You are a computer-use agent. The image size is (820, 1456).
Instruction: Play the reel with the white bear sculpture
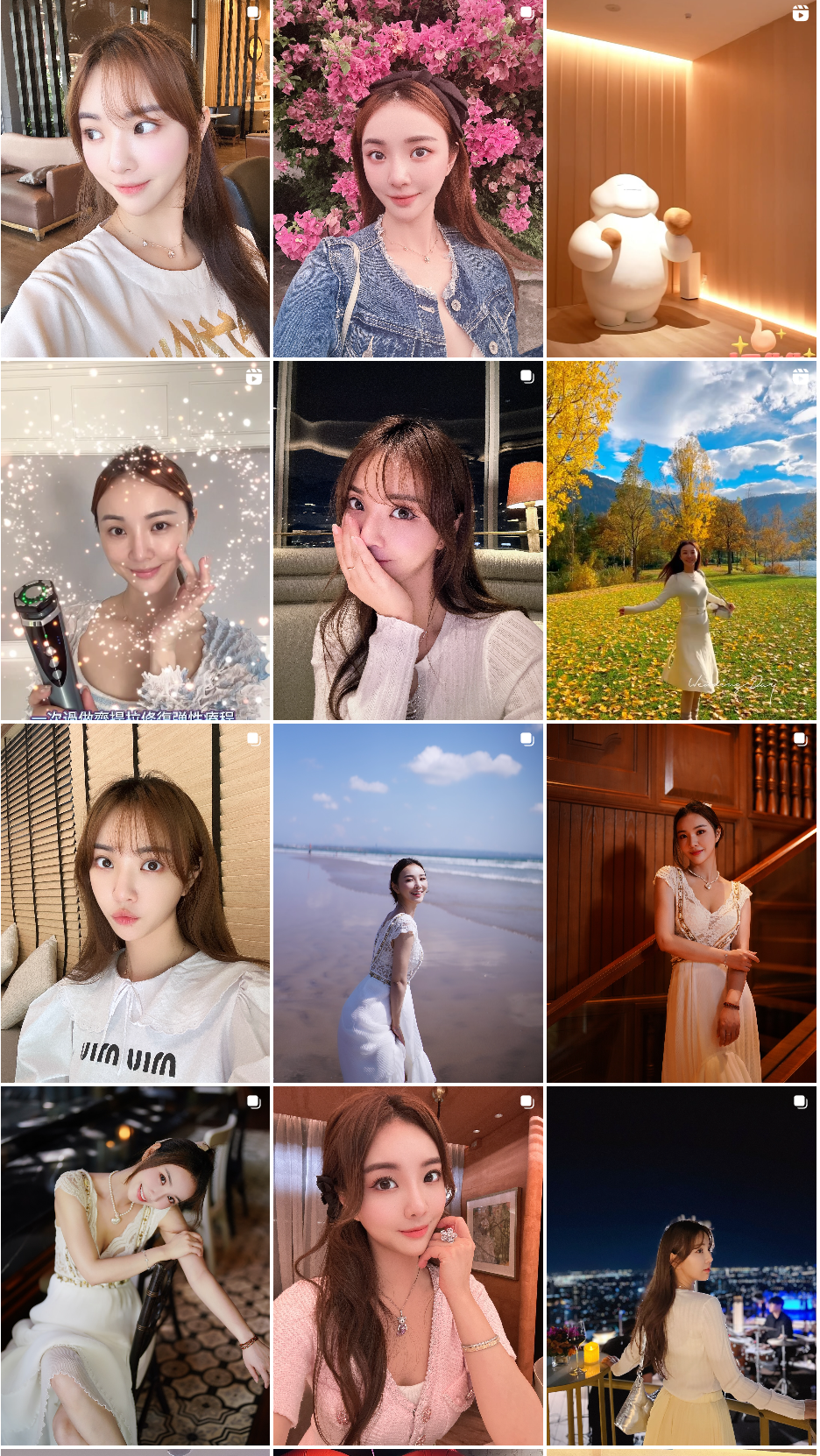coord(682,179)
